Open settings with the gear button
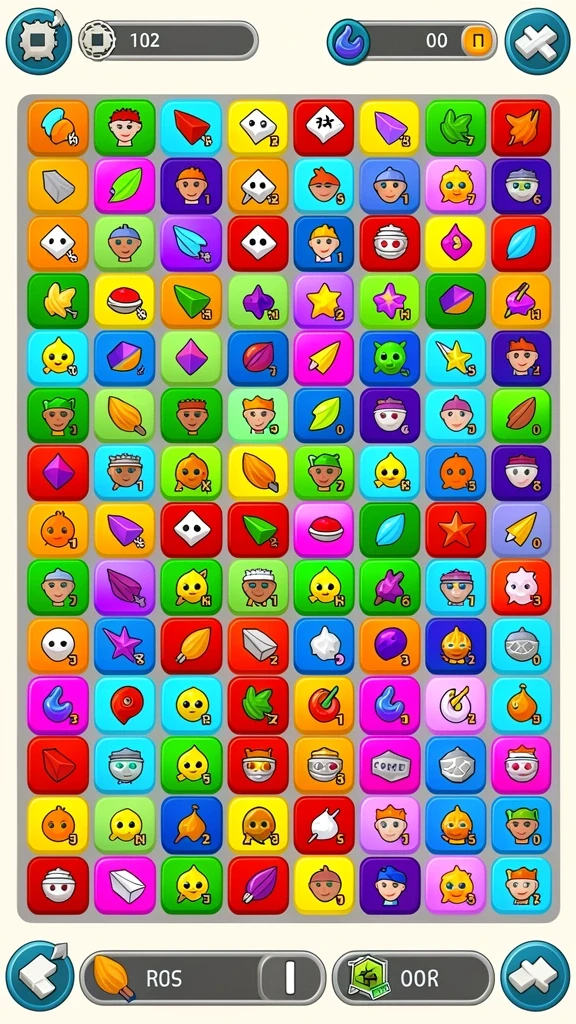This screenshot has width=576, height=1024. [39, 41]
